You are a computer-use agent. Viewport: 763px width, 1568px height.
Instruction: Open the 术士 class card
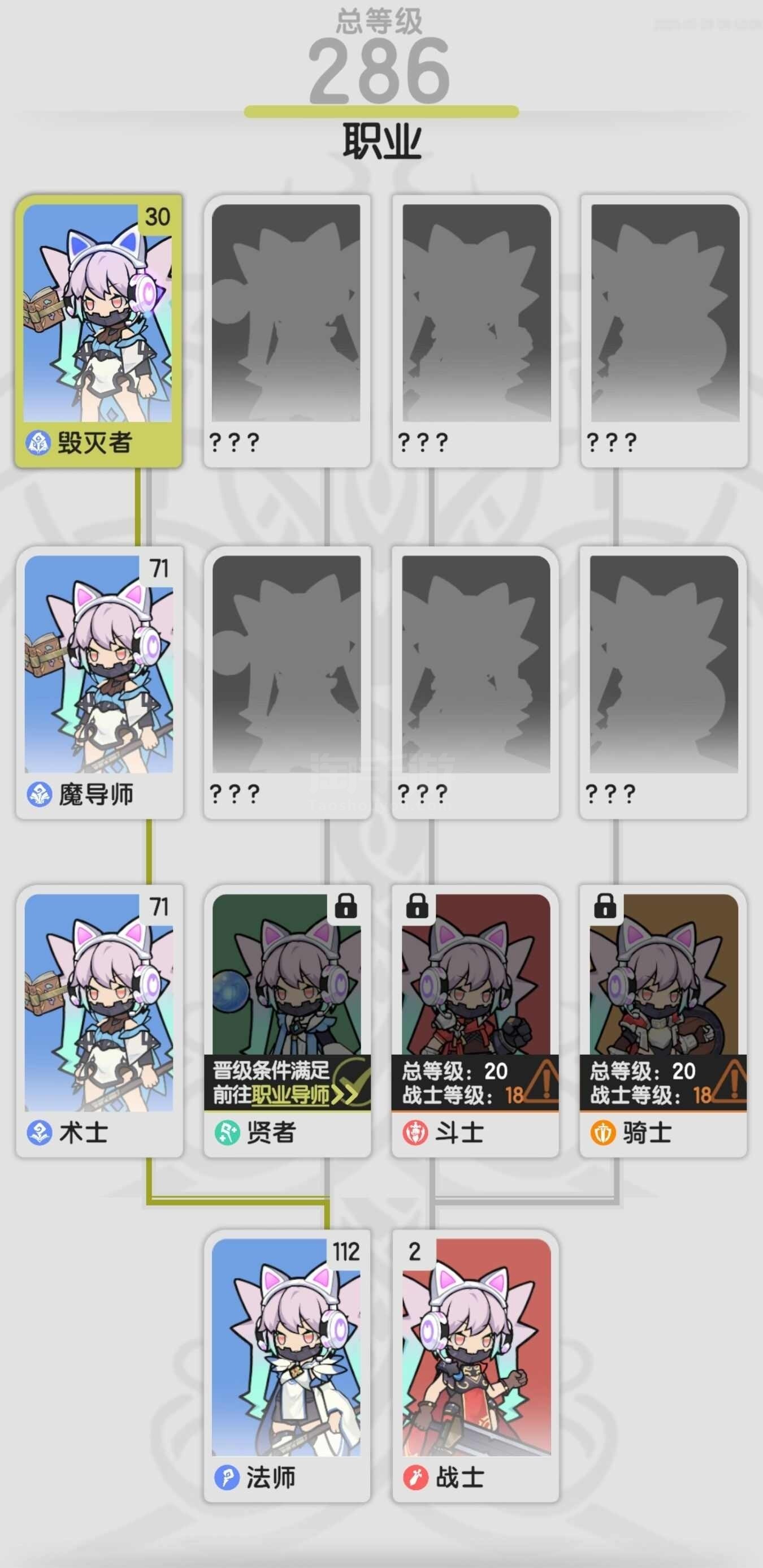99,1021
